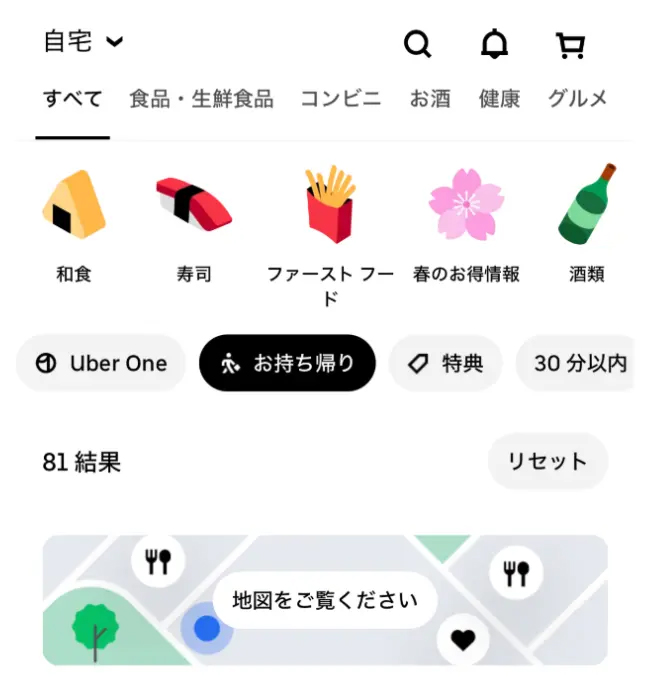
Task: Apply the 特典 filter chip
Action: coord(445,363)
